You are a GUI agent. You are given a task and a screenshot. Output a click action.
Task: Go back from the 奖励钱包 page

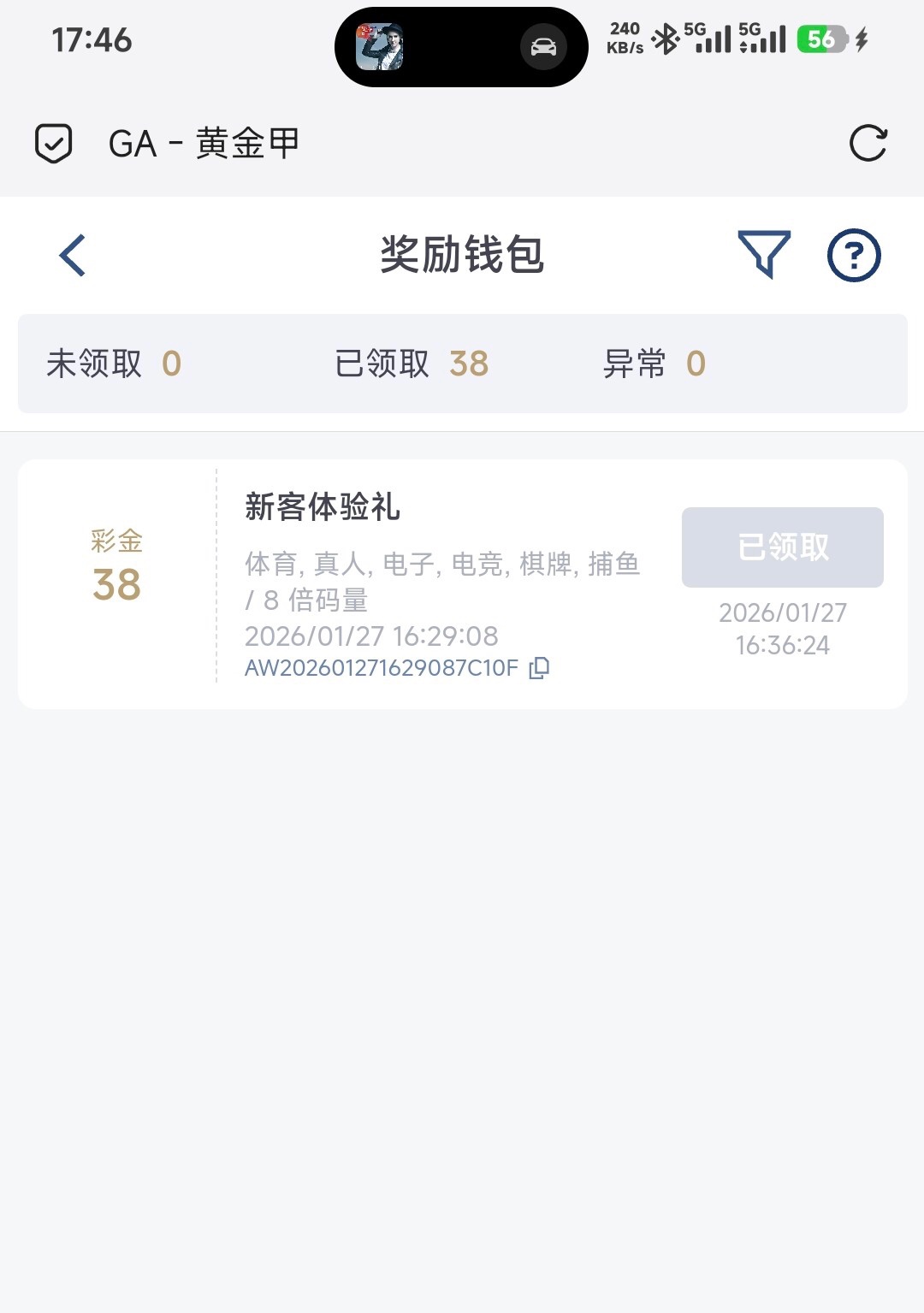tap(73, 255)
